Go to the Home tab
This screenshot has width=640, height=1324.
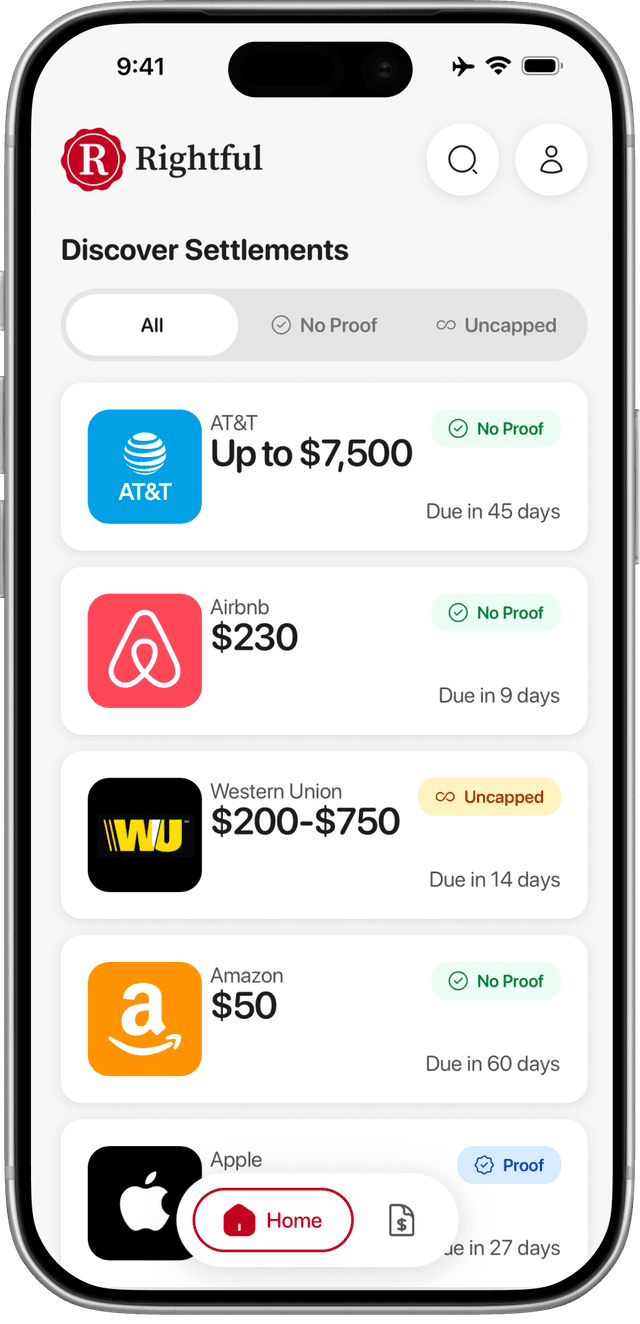pyautogui.click(x=273, y=1220)
